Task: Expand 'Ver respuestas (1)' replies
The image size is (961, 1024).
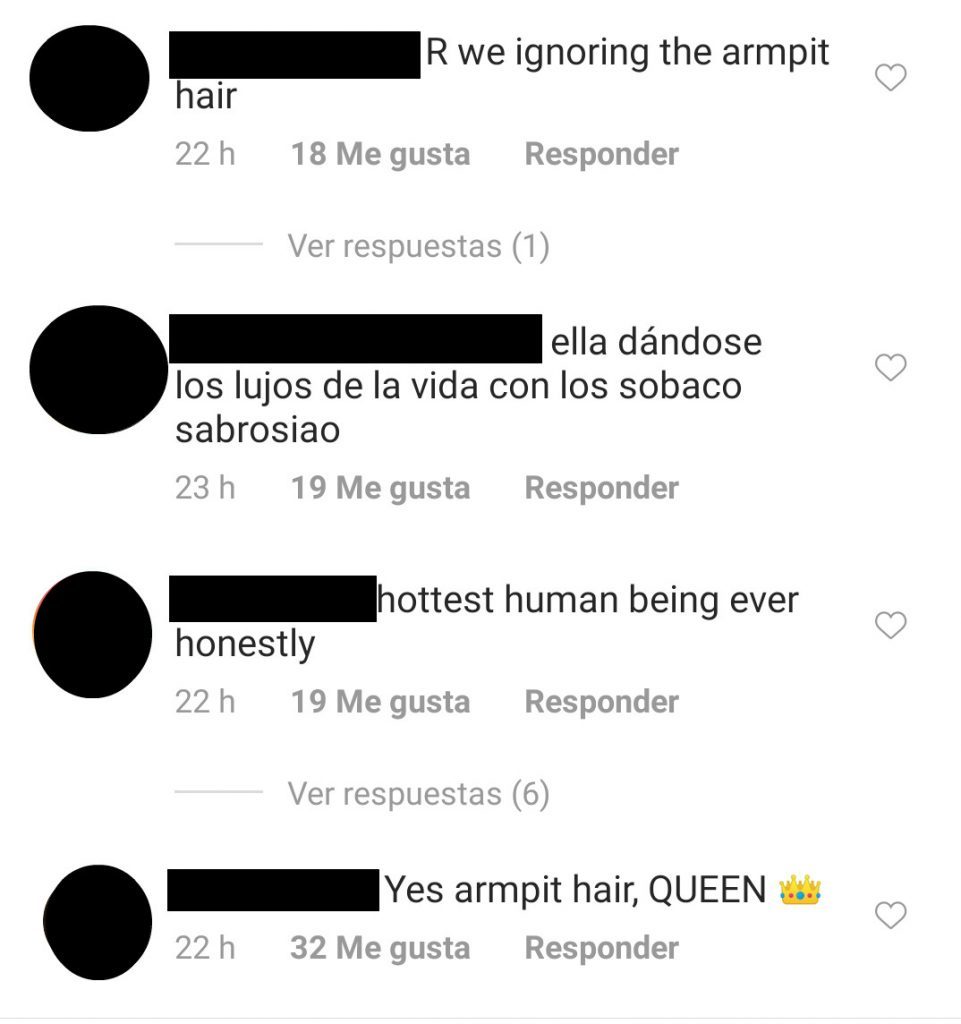Action: pos(418,245)
